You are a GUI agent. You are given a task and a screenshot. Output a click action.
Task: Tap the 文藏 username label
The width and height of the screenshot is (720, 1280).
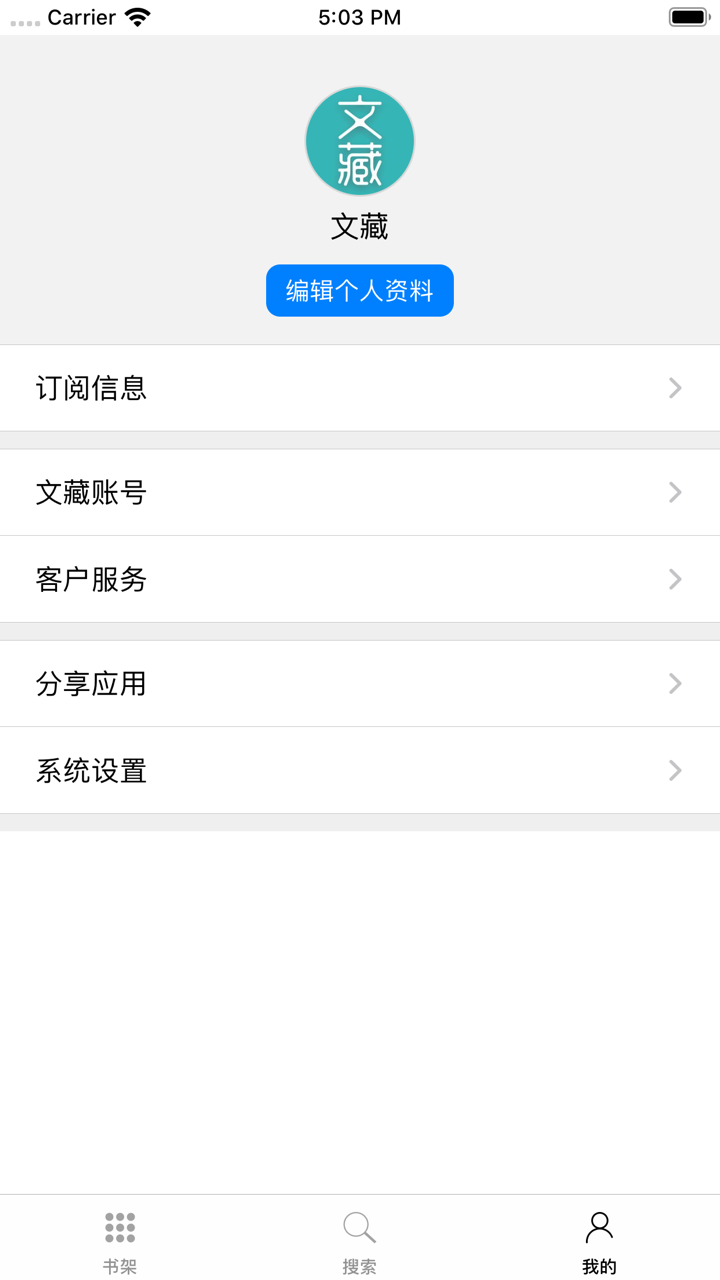[359, 227]
